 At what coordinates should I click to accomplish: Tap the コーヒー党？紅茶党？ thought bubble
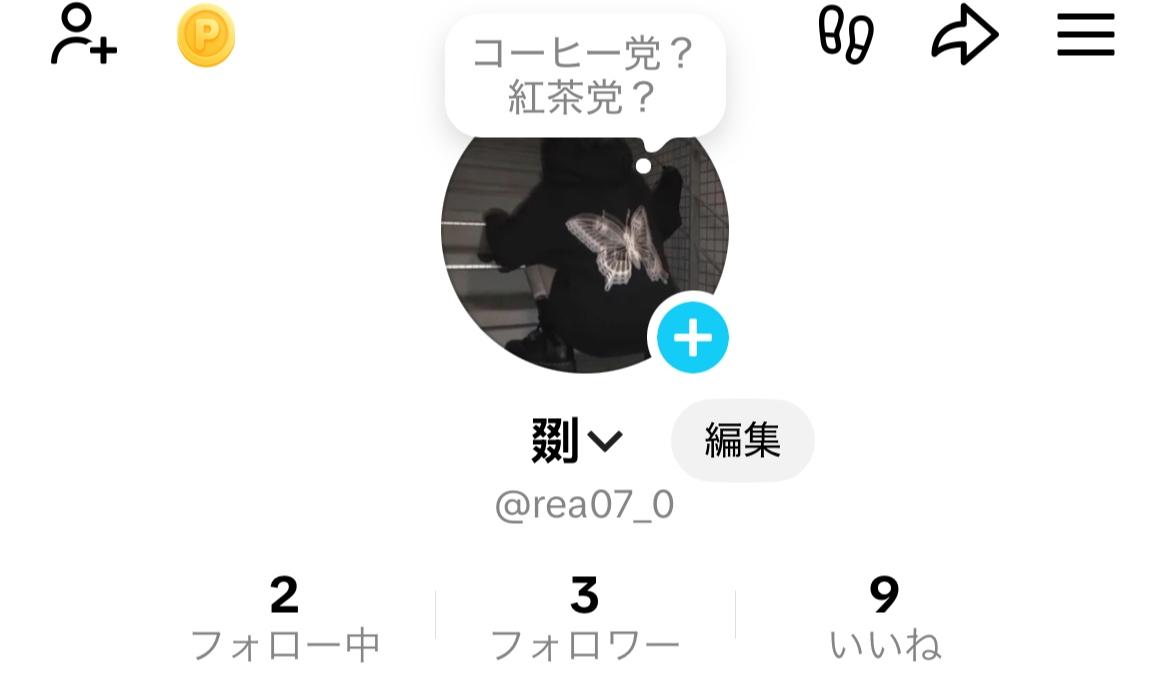point(584,76)
